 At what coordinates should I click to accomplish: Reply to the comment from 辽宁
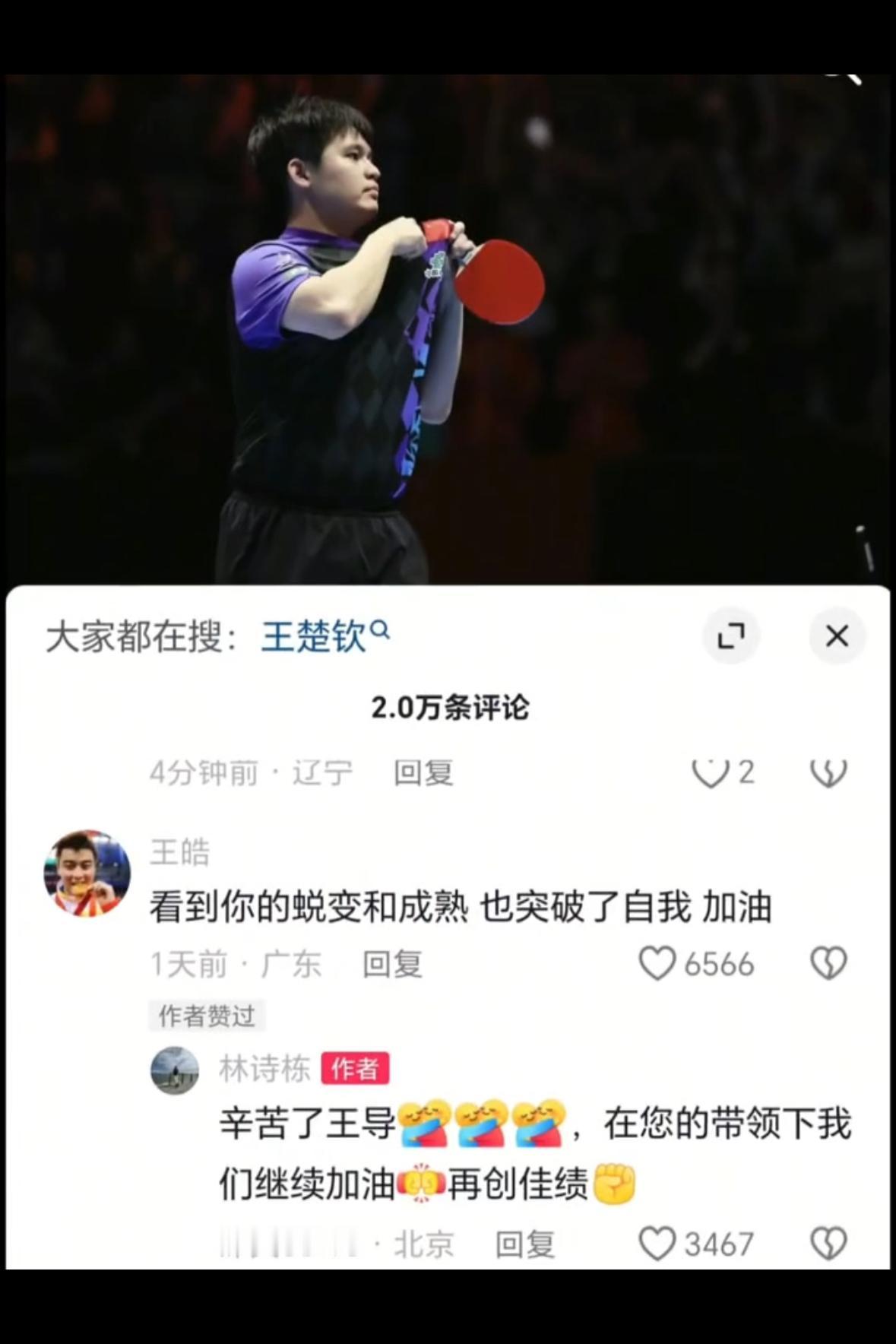(x=423, y=772)
